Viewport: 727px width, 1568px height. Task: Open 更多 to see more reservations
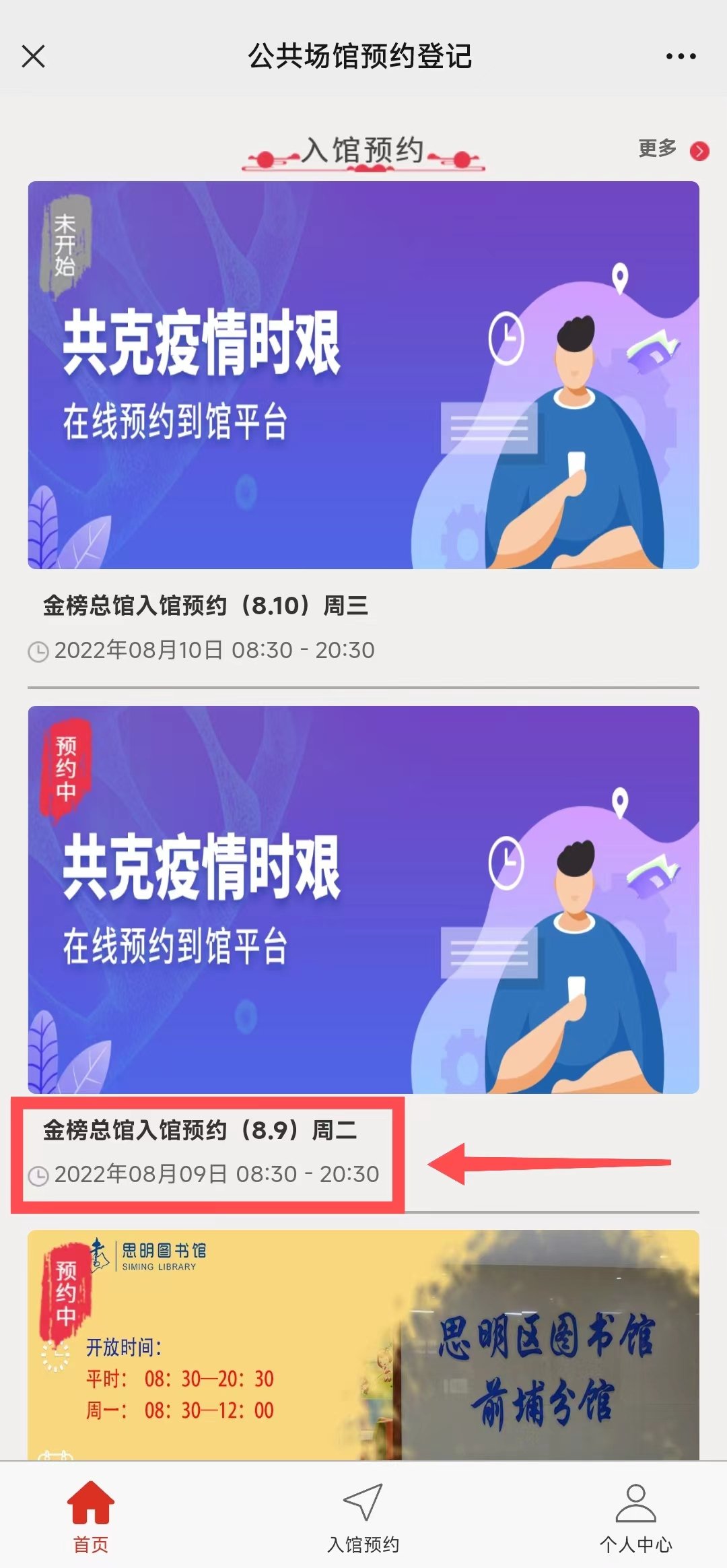(672, 150)
